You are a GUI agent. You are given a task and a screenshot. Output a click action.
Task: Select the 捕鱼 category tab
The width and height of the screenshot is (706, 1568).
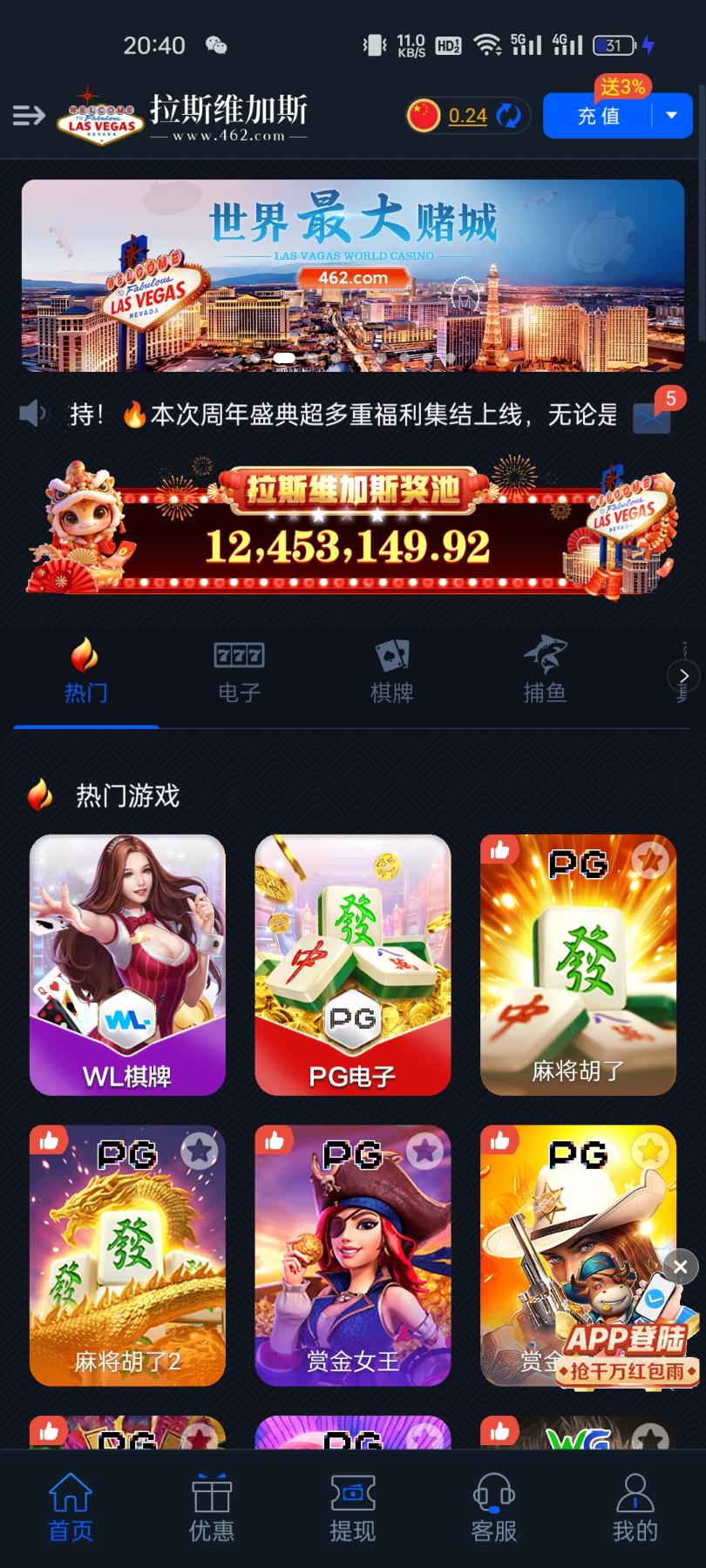coord(545,672)
